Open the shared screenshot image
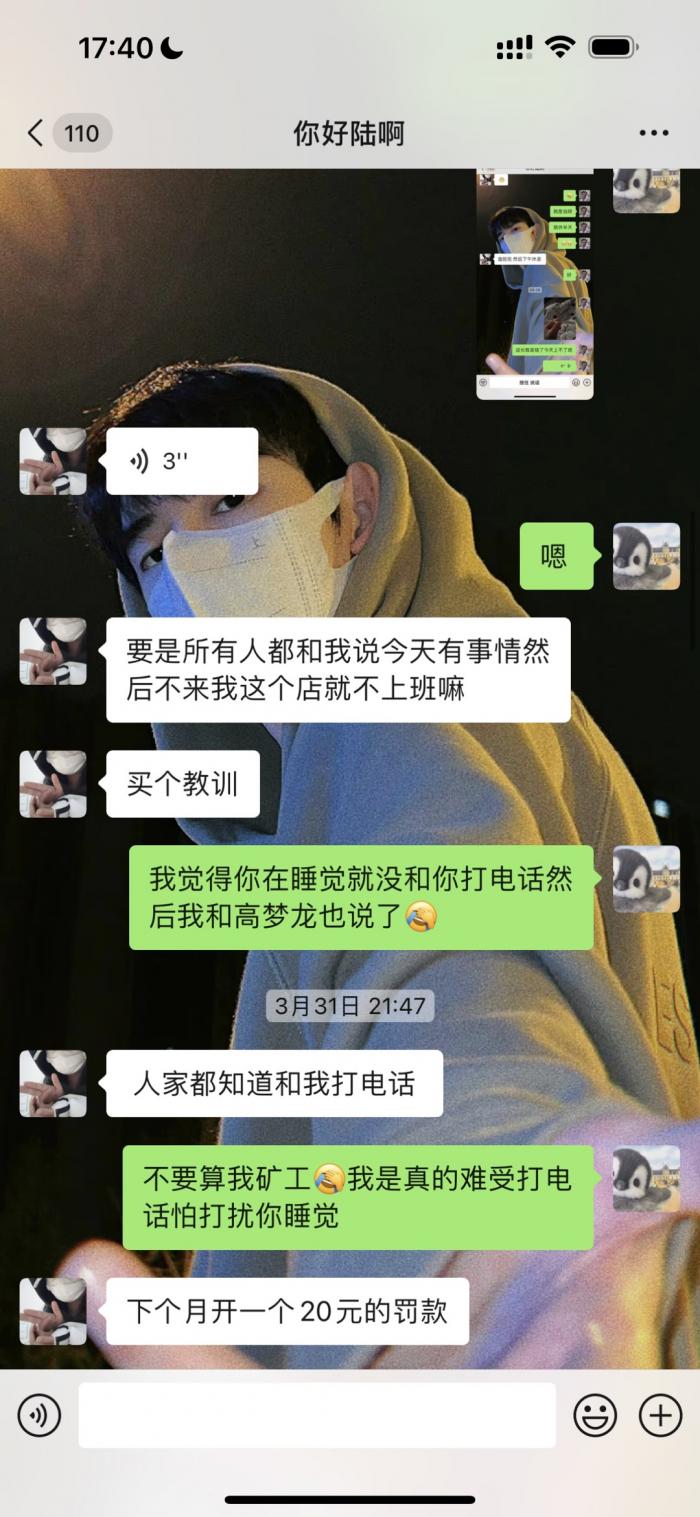The width and height of the screenshot is (700, 1517). [x=534, y=284]
